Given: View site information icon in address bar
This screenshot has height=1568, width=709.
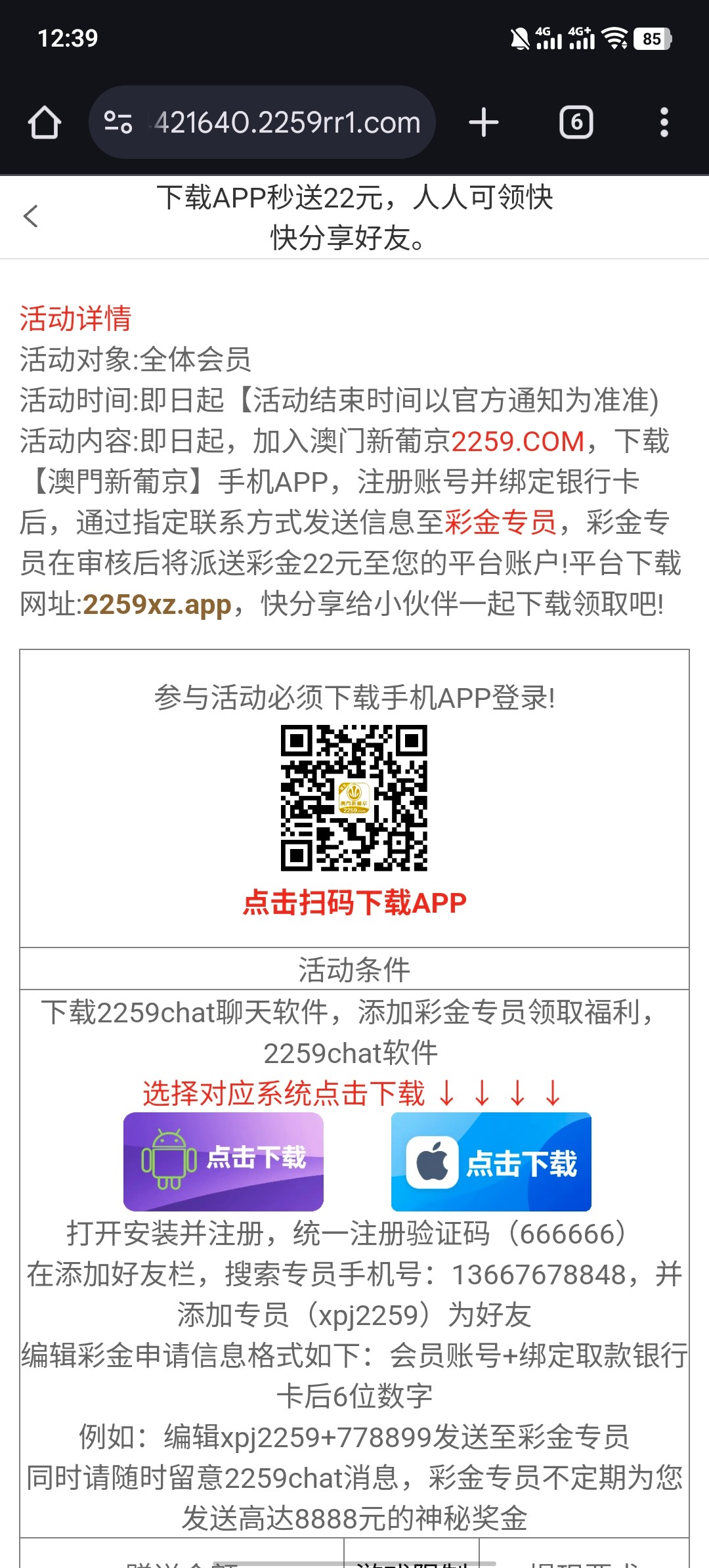Looking at the screenshot, I should [118, 123].
